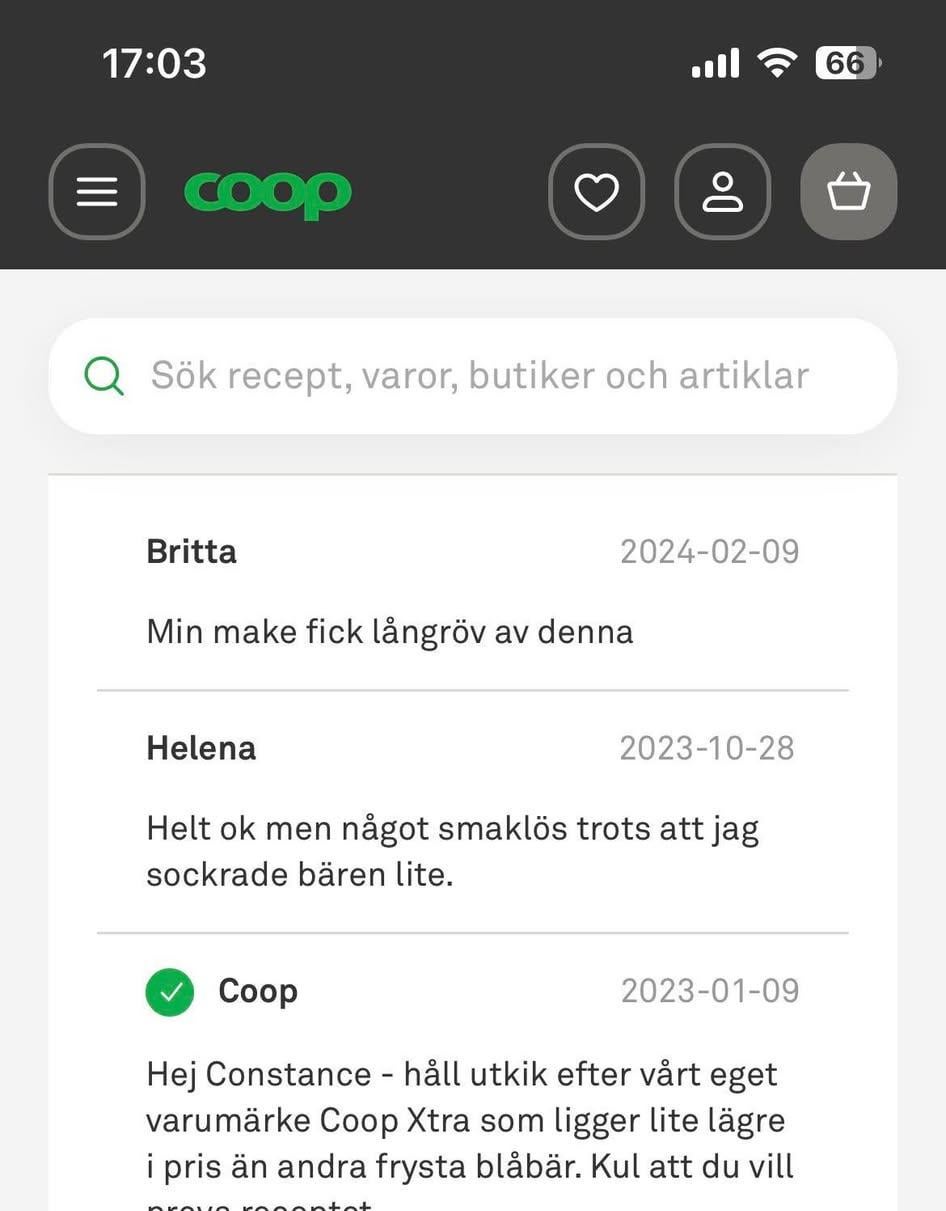This screenshot has width=946, height=1211.
Task: Go to Coop home via logo
Action: (268, 193)
